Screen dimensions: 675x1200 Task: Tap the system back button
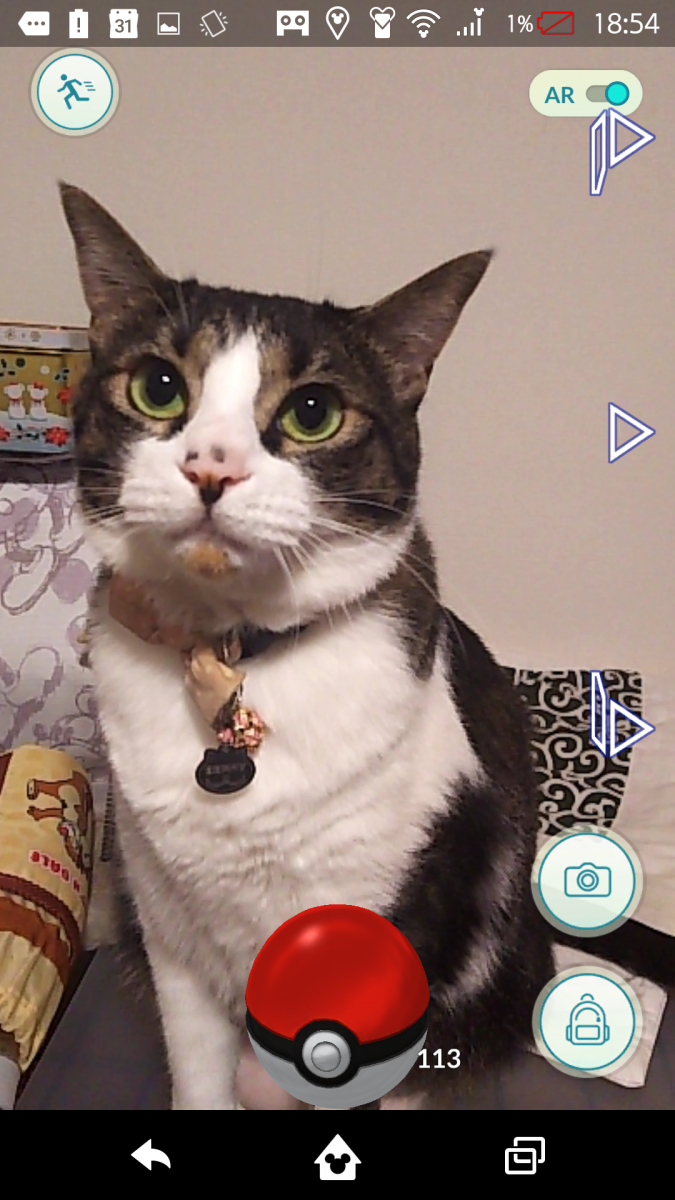click(151, 1157)
